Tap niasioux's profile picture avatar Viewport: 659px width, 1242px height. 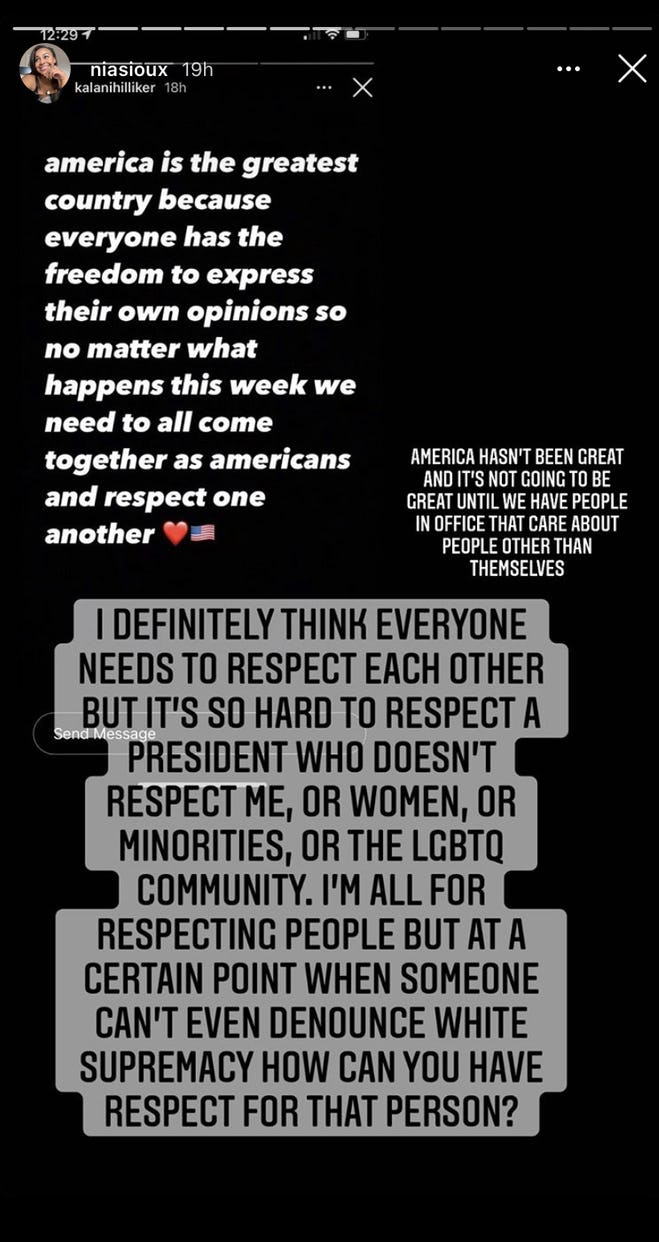[45, 73]
